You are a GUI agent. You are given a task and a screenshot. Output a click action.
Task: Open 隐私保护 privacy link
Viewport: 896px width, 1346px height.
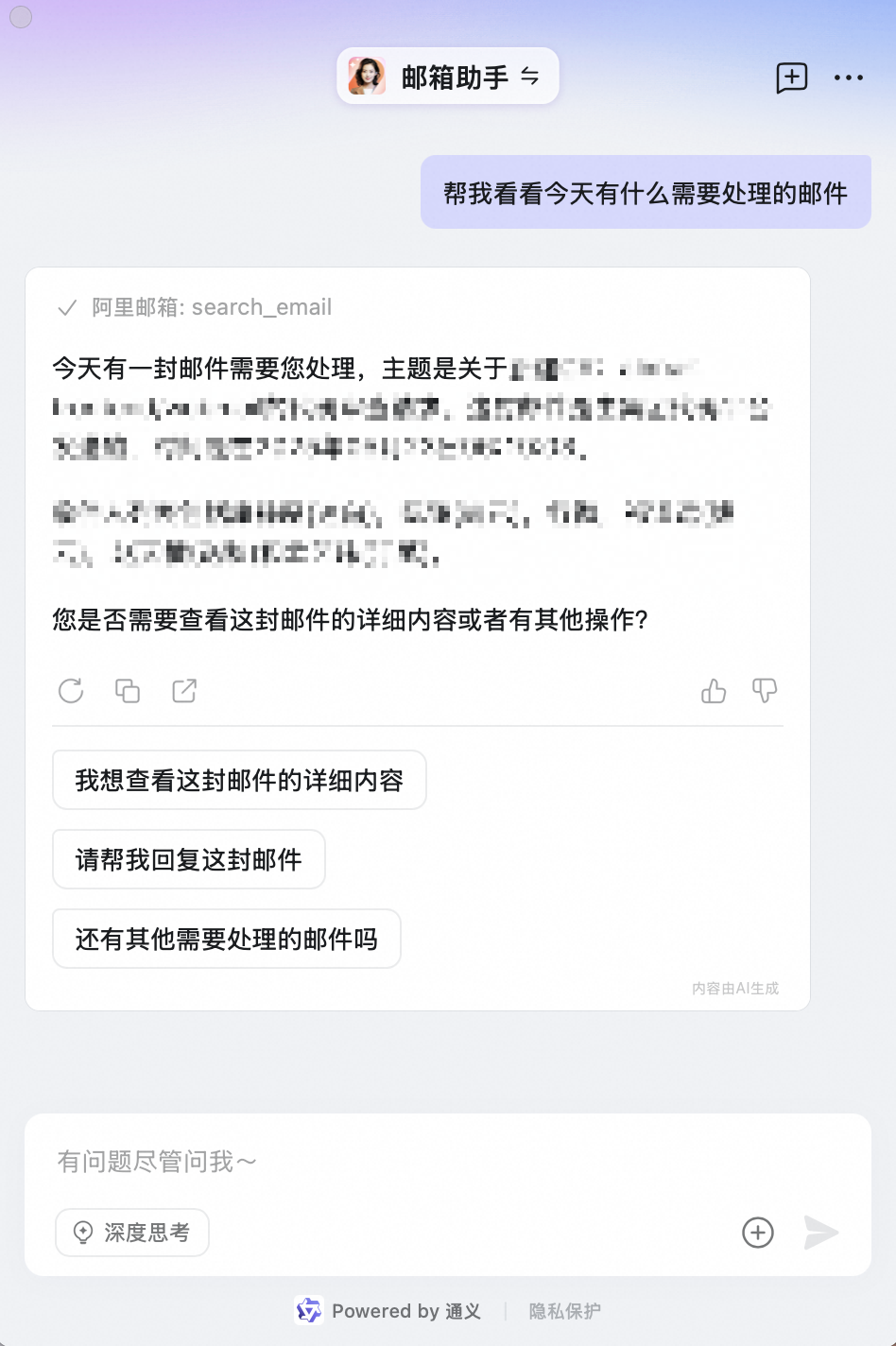pos(564,1311)
